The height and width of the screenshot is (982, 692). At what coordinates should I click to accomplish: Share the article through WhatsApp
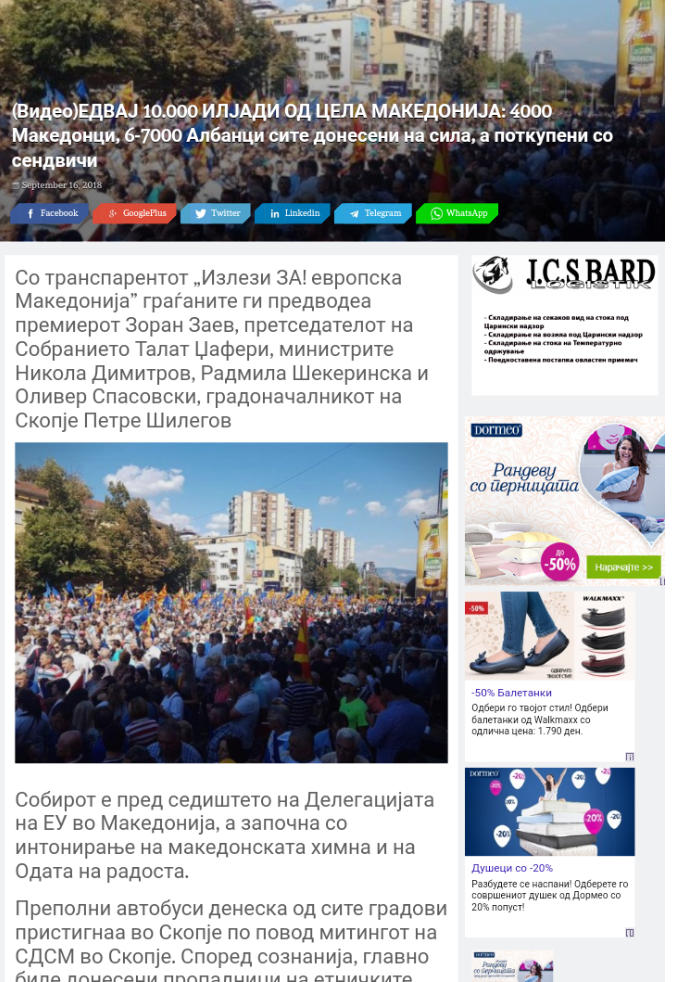pos(458,213)
